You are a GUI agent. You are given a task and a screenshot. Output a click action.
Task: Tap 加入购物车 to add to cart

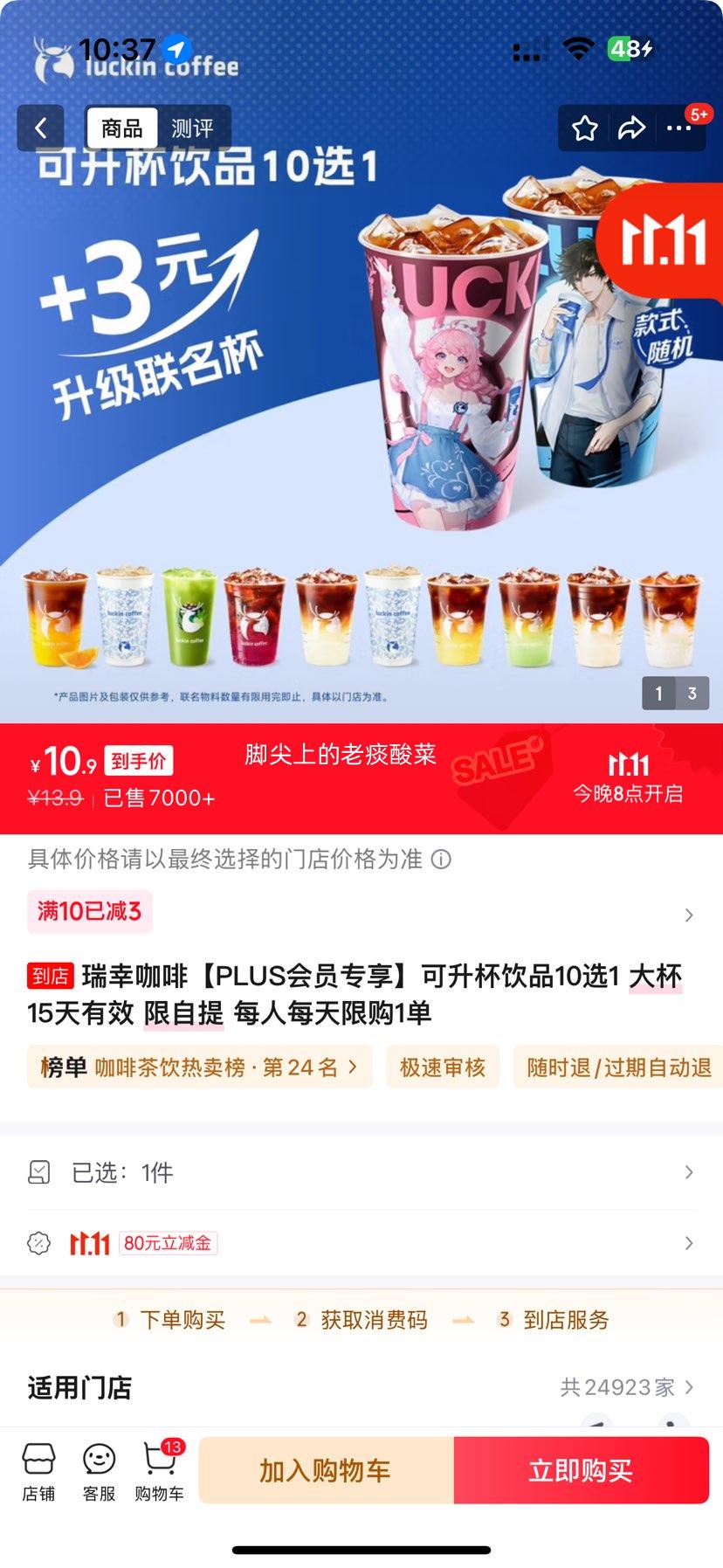click(x=326, y=1470)
